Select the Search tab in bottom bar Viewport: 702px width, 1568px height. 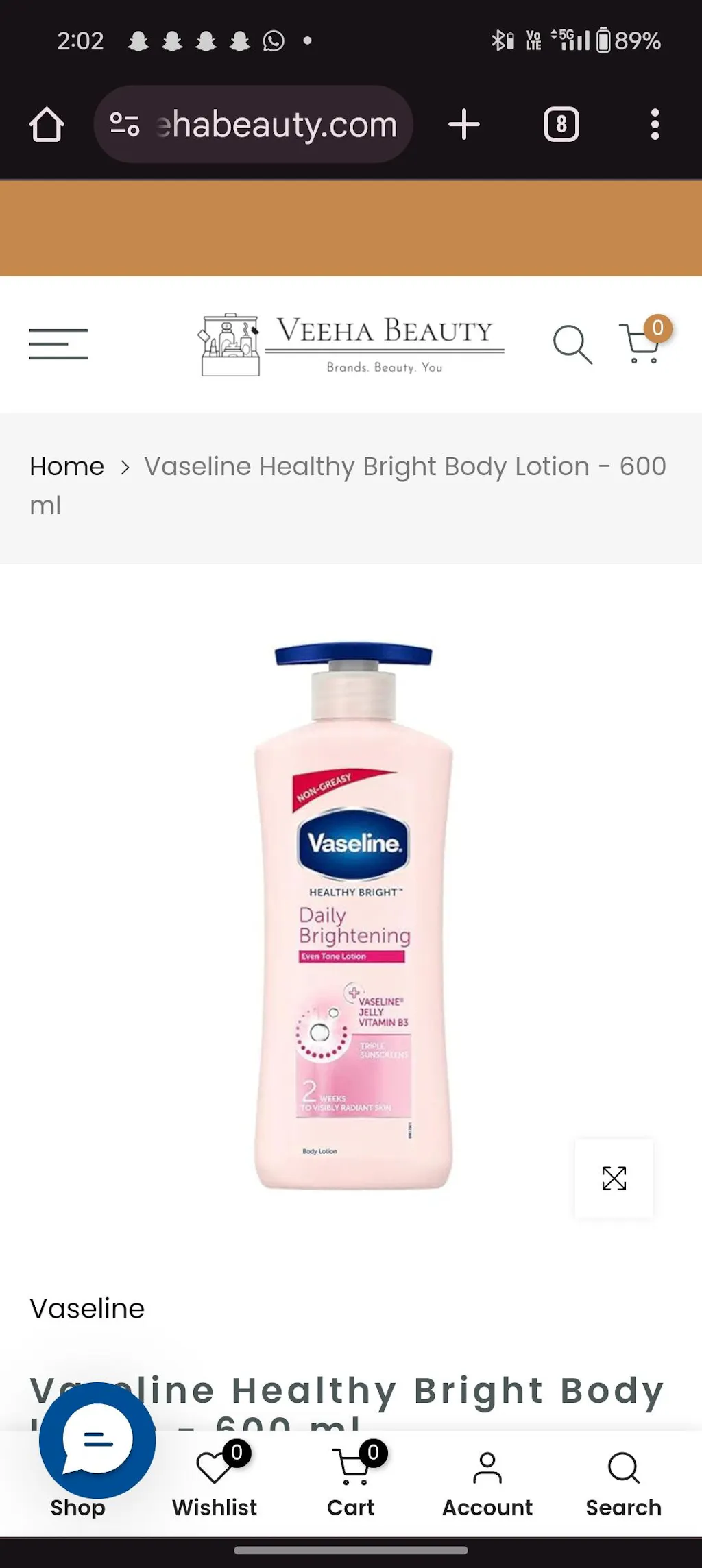[x=623, y=1480]
